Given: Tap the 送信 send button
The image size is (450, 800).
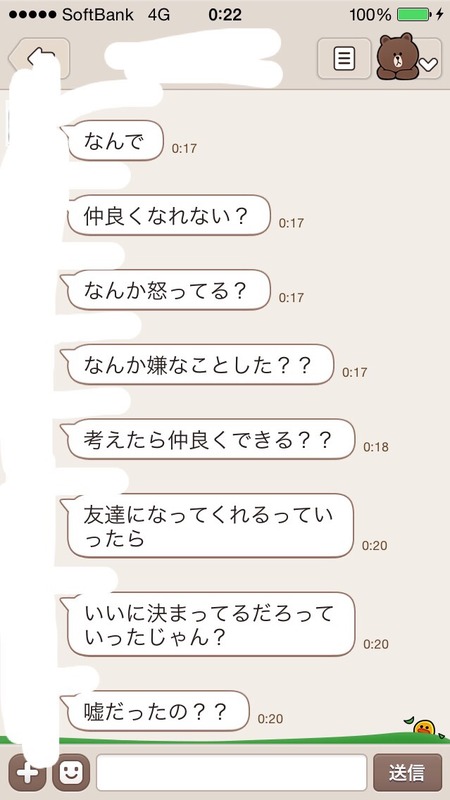Looking at the screenshot, I should (408, 772).
